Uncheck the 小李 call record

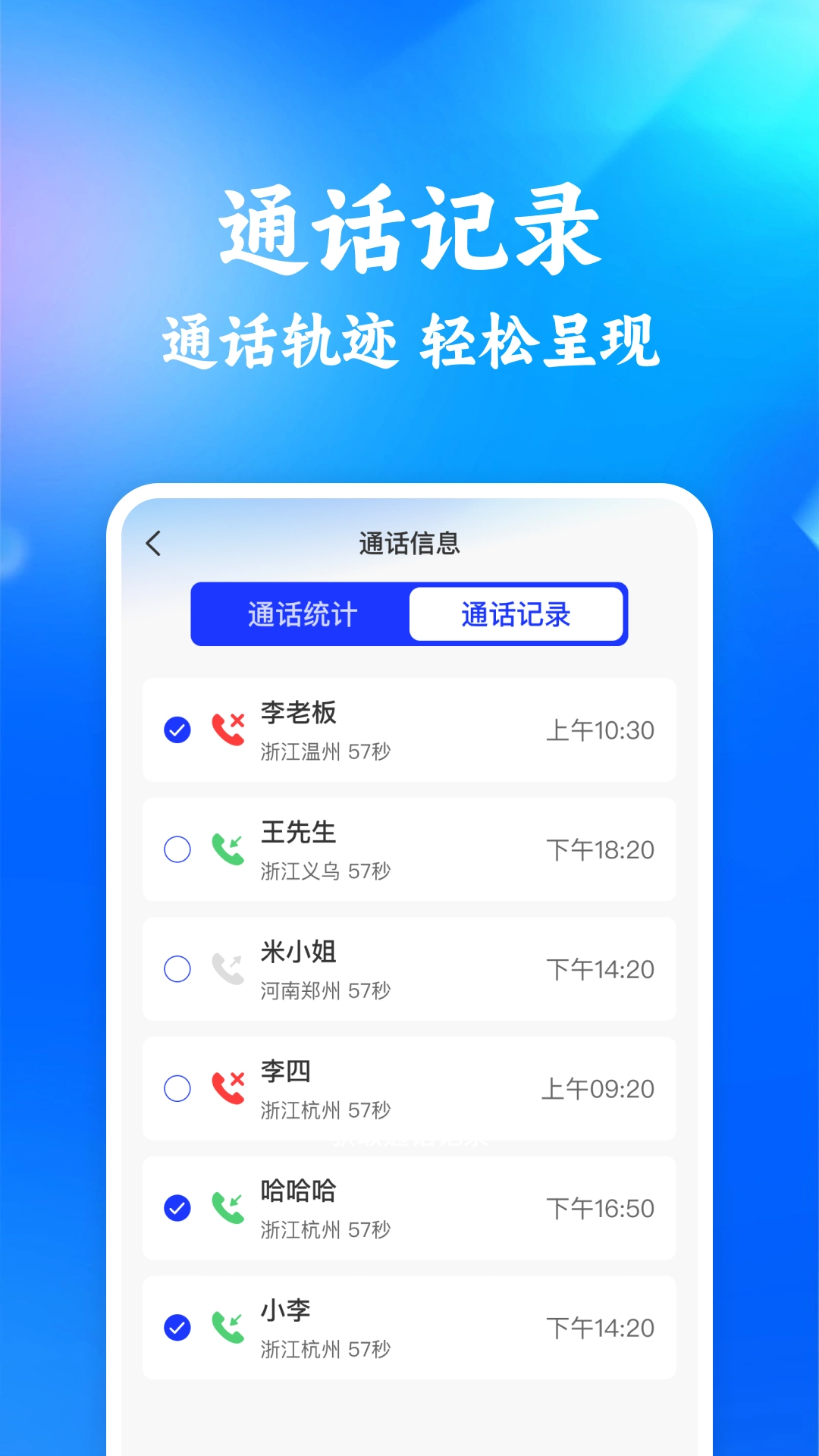177,1326
